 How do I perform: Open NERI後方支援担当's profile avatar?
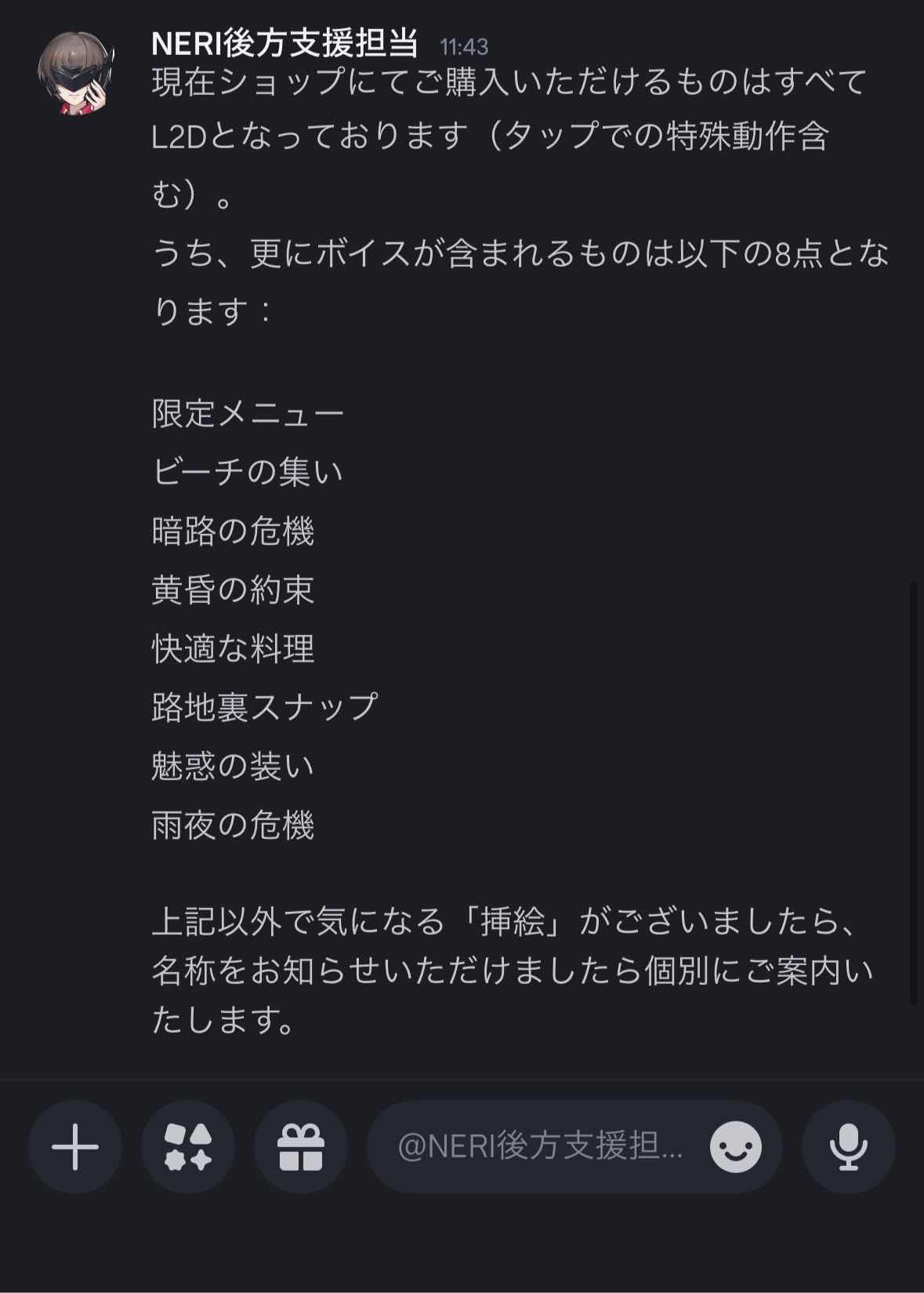click(x=76, y=73)
